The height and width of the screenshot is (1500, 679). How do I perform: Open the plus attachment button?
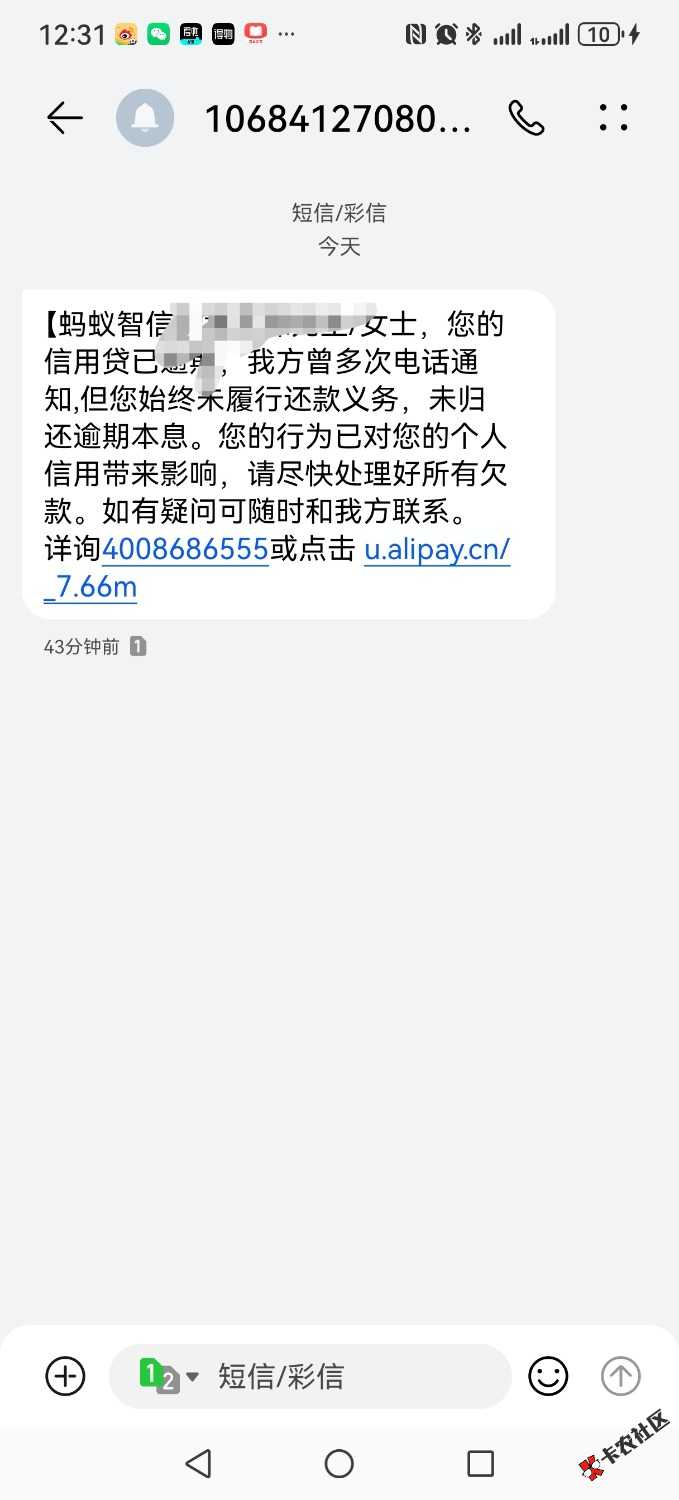tap(66, 1376)
